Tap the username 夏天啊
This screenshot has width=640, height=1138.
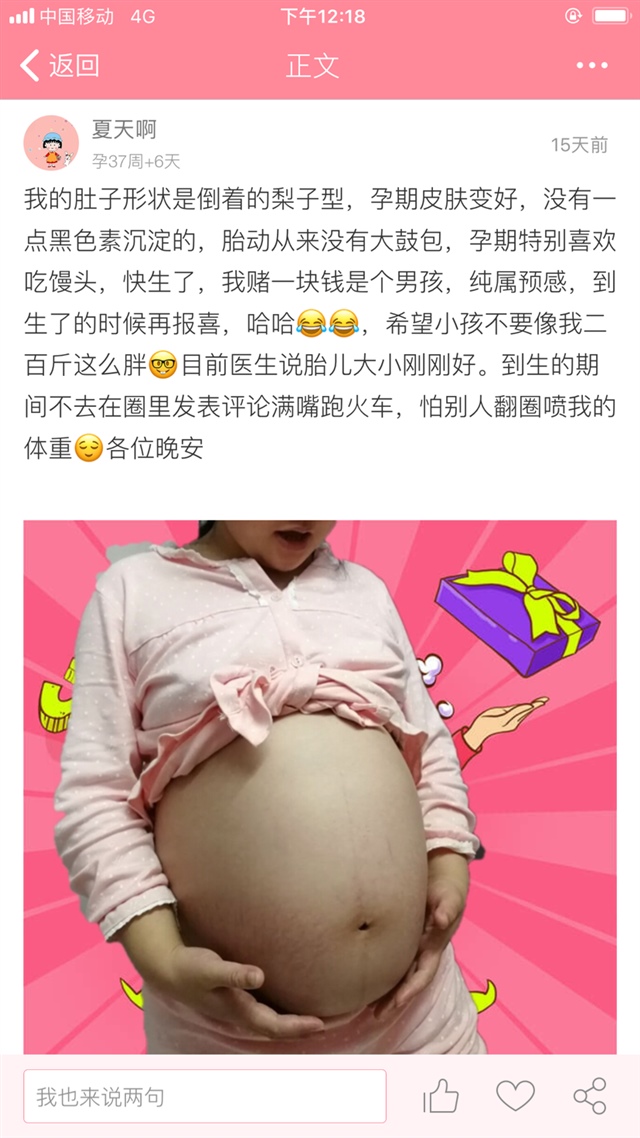click(124, 130)
